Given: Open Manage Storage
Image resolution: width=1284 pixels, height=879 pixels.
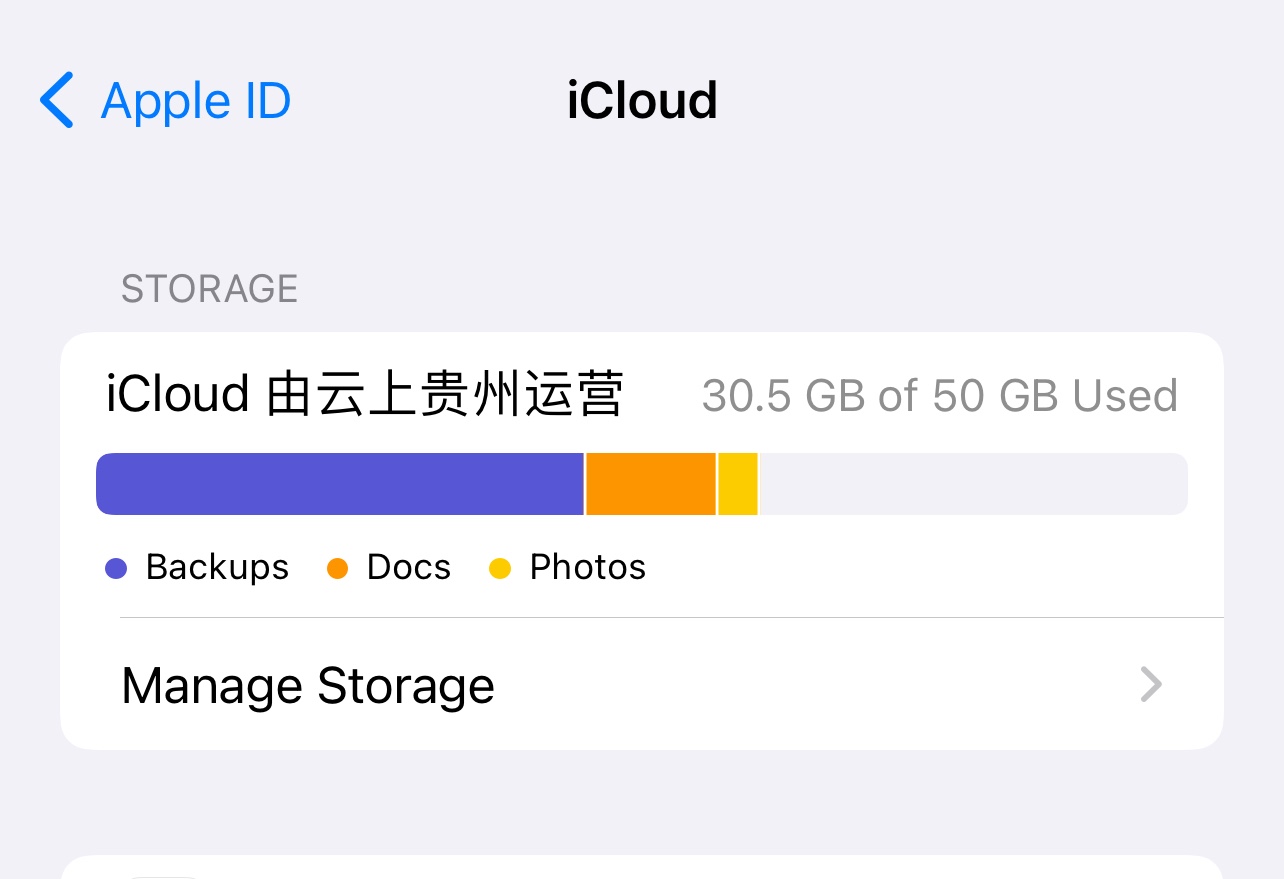Looking at the screenshot, I should click(x=640, y=686).
